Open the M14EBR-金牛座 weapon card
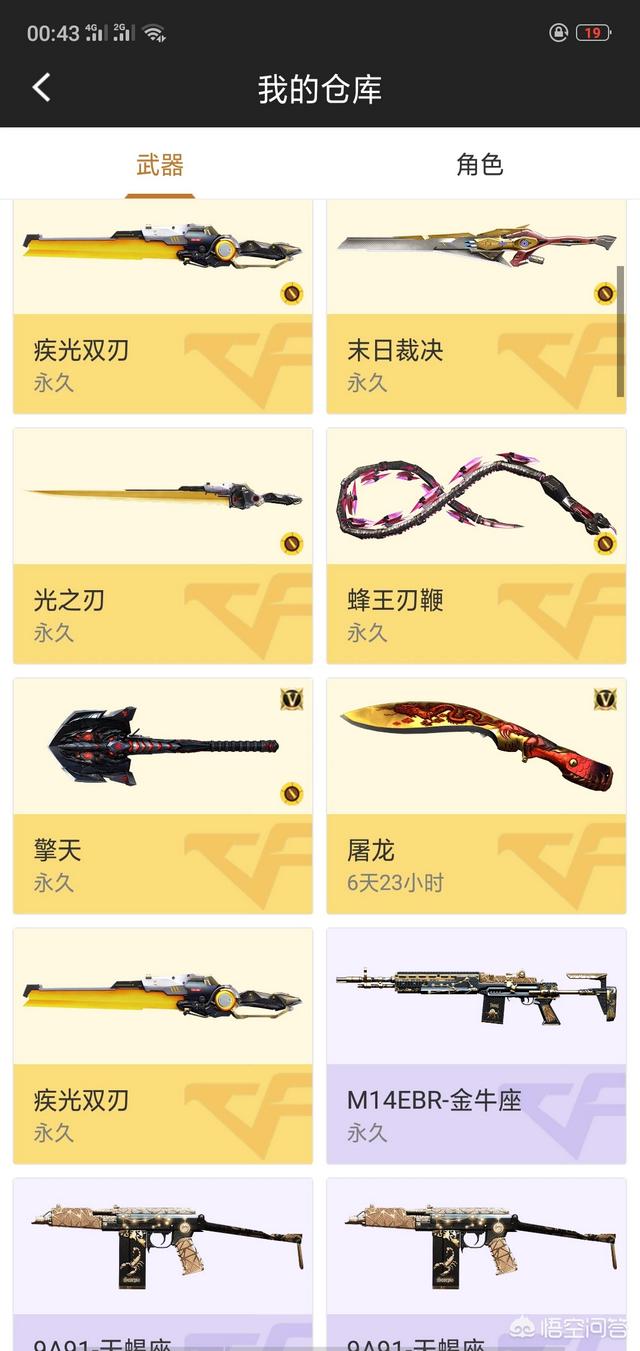 [476, 1045]
